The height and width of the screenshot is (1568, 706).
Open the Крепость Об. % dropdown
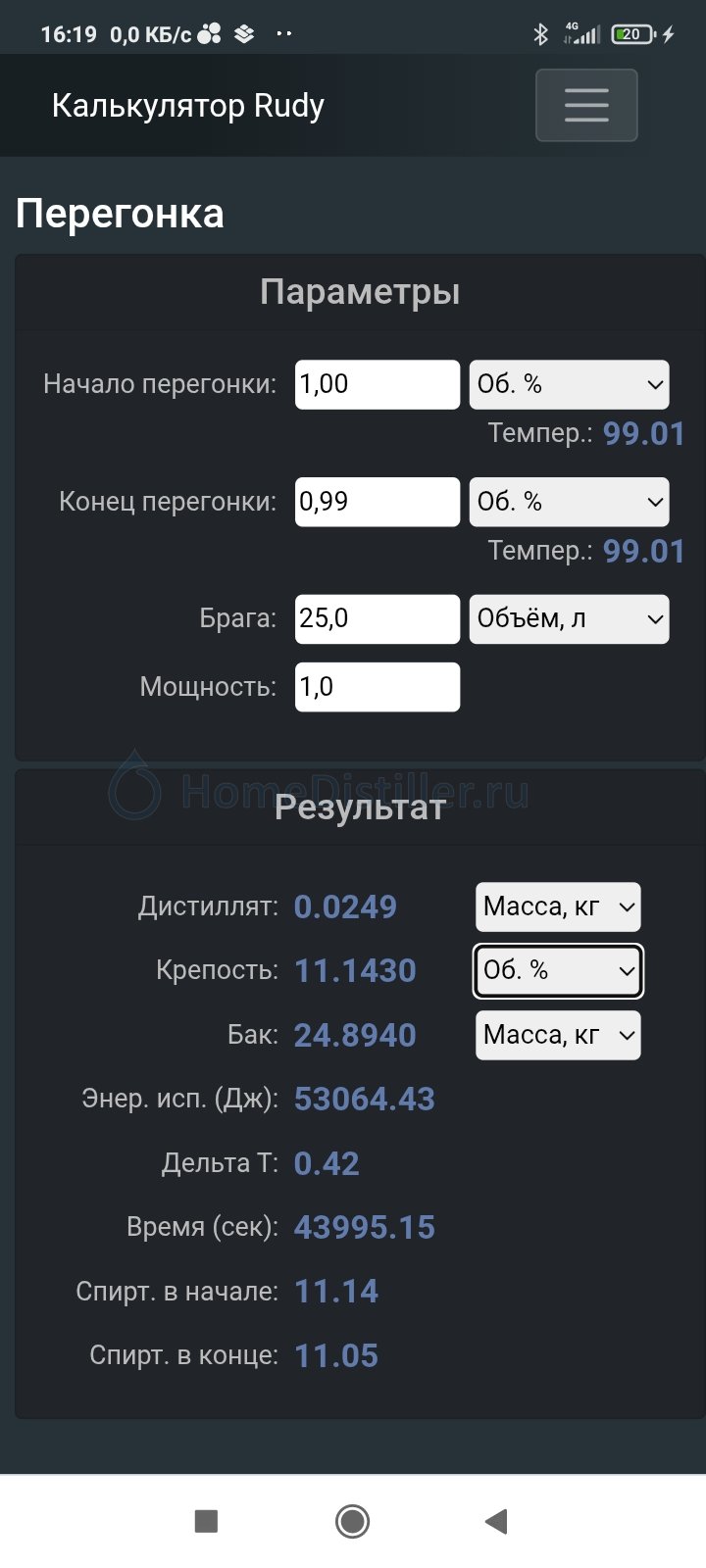coord(557,971)
